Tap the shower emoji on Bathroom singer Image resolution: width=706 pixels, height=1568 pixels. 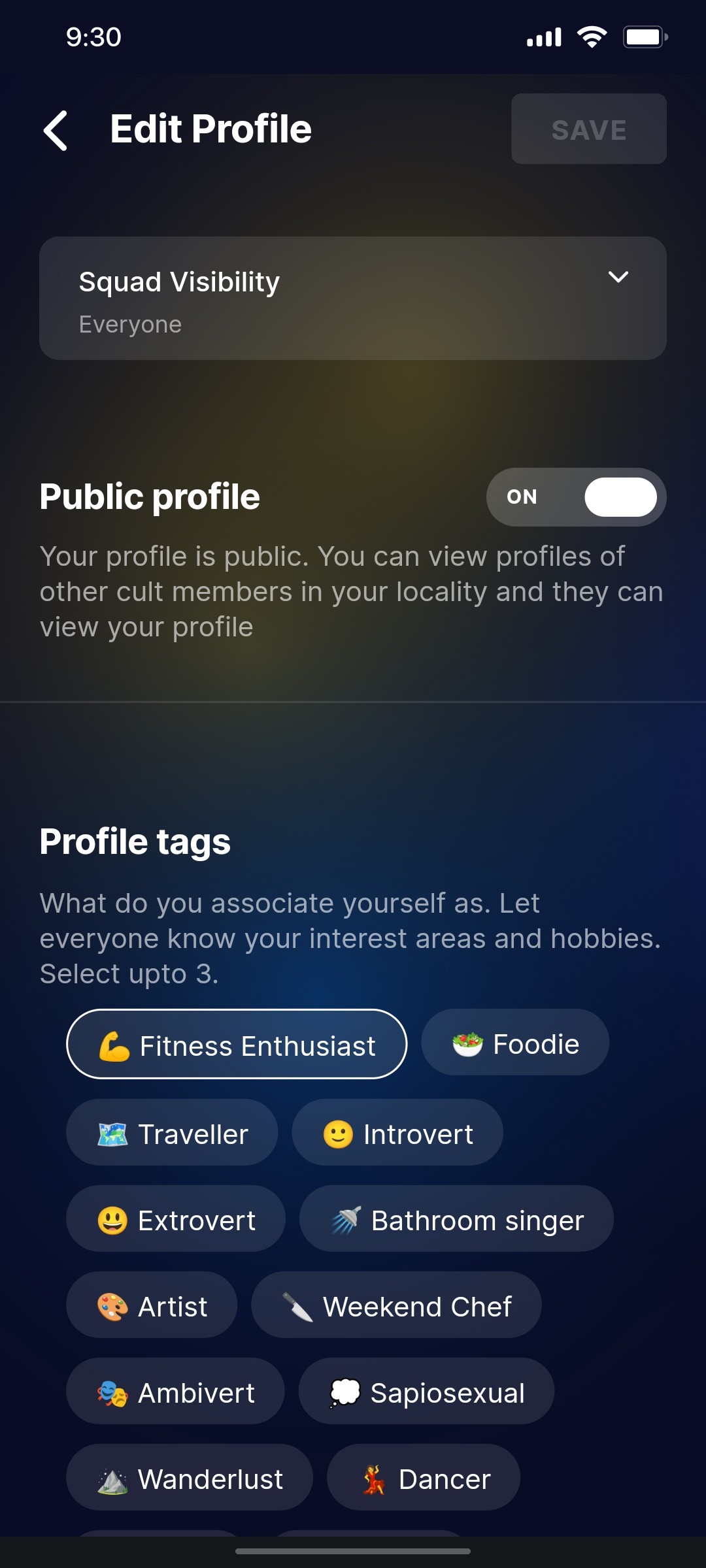tap(346, 1218)
